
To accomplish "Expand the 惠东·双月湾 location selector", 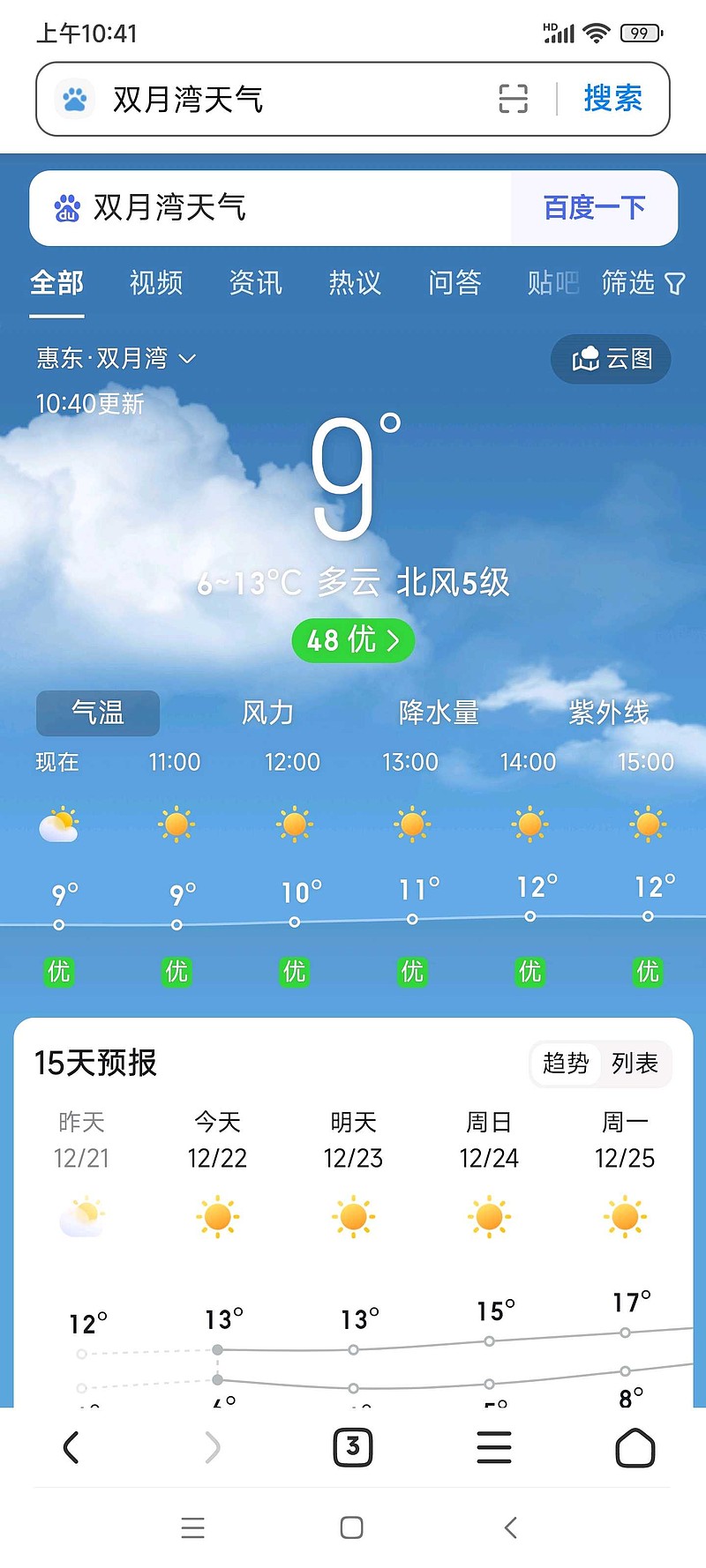I will pyautogui.click(x=115, y=359).
